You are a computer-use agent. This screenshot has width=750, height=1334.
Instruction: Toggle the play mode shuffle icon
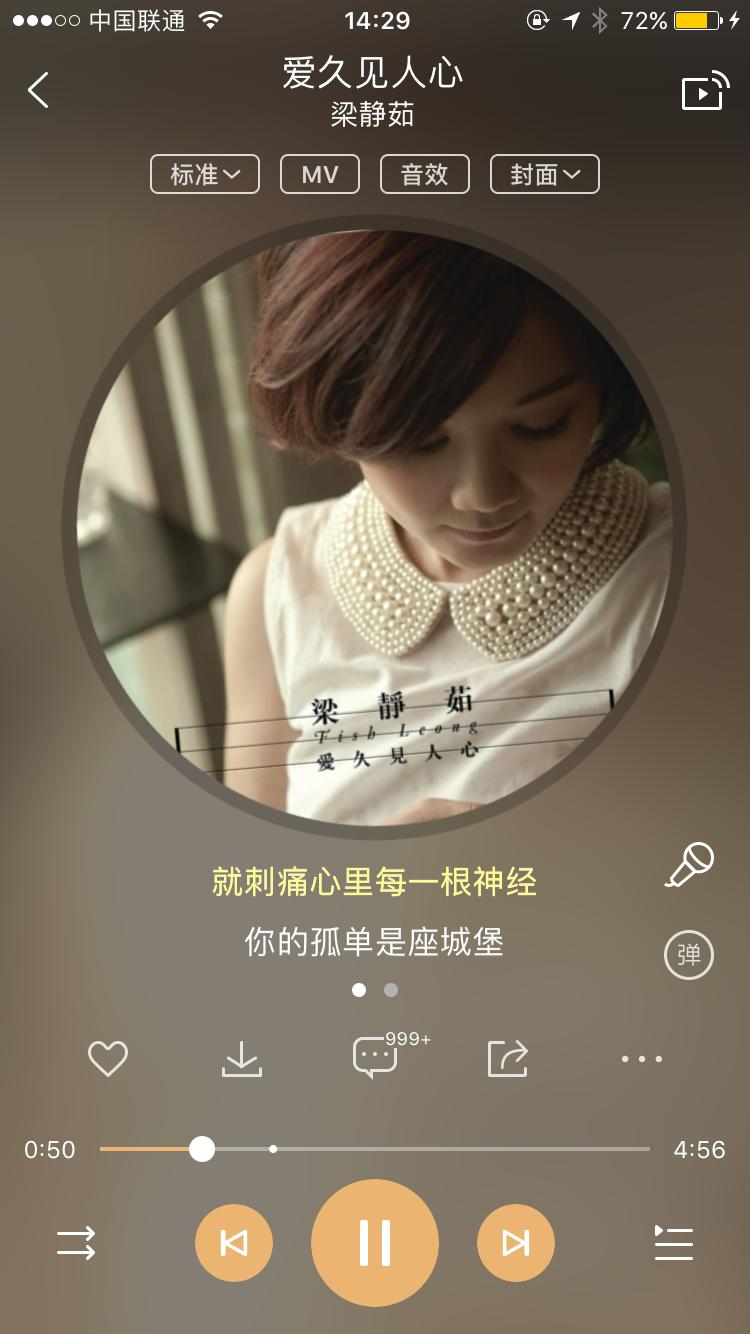point(77,1243)
